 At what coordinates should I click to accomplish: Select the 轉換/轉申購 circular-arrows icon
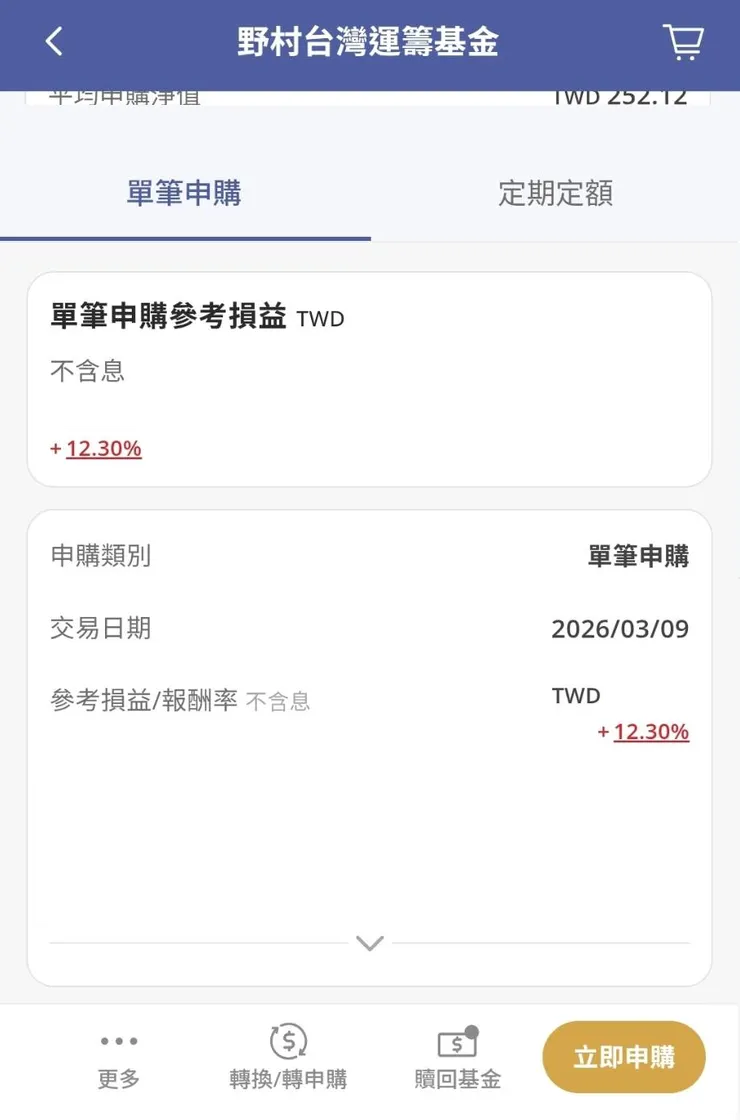(x=287, y=1041)
